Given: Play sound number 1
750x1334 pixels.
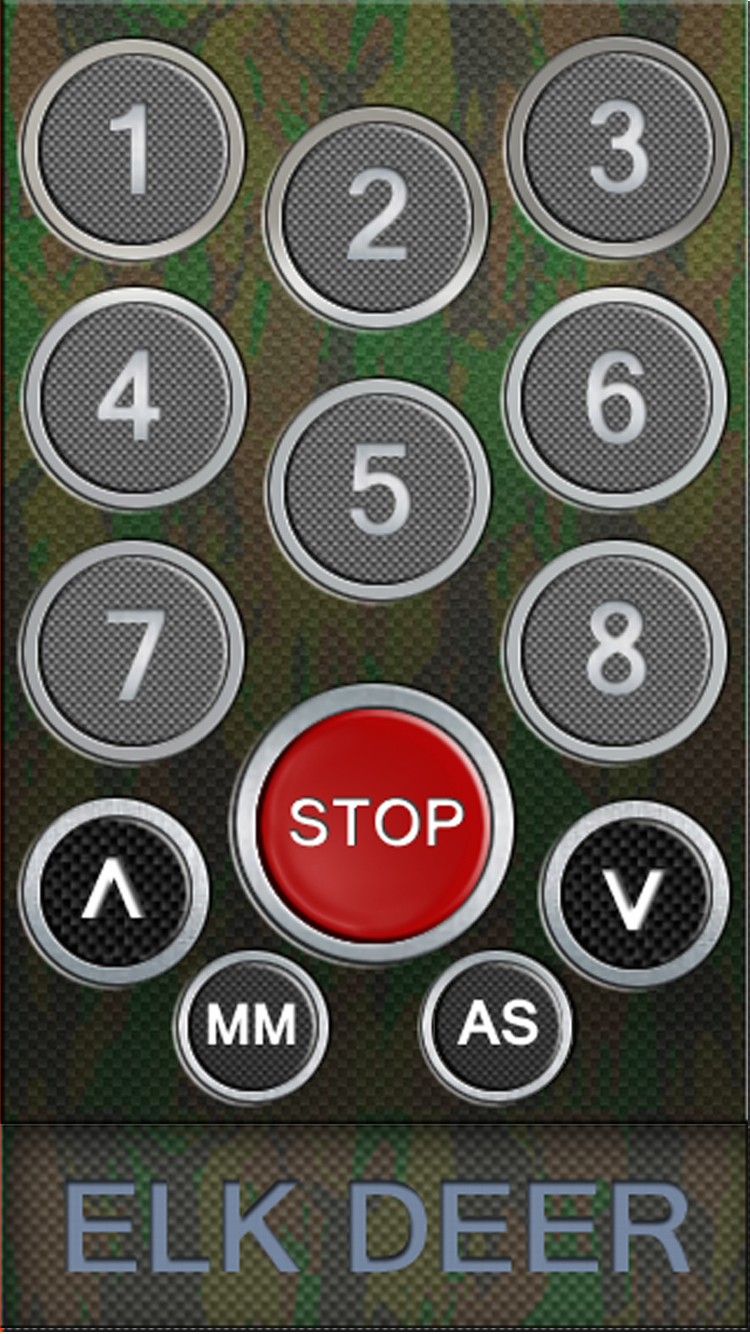Looking at the screenshot, I should point(132,150).
